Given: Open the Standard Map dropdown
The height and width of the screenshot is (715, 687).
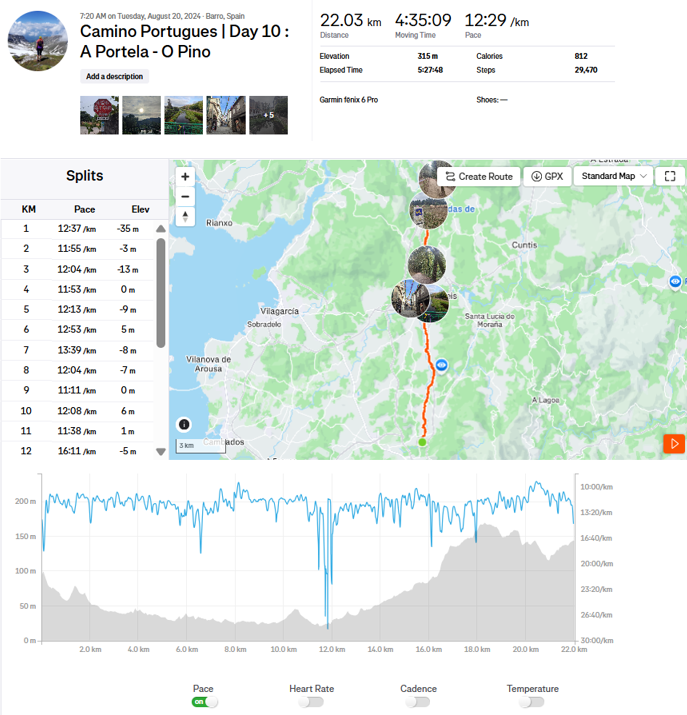Looking at the screenshot, I should [x=614, y=176].
